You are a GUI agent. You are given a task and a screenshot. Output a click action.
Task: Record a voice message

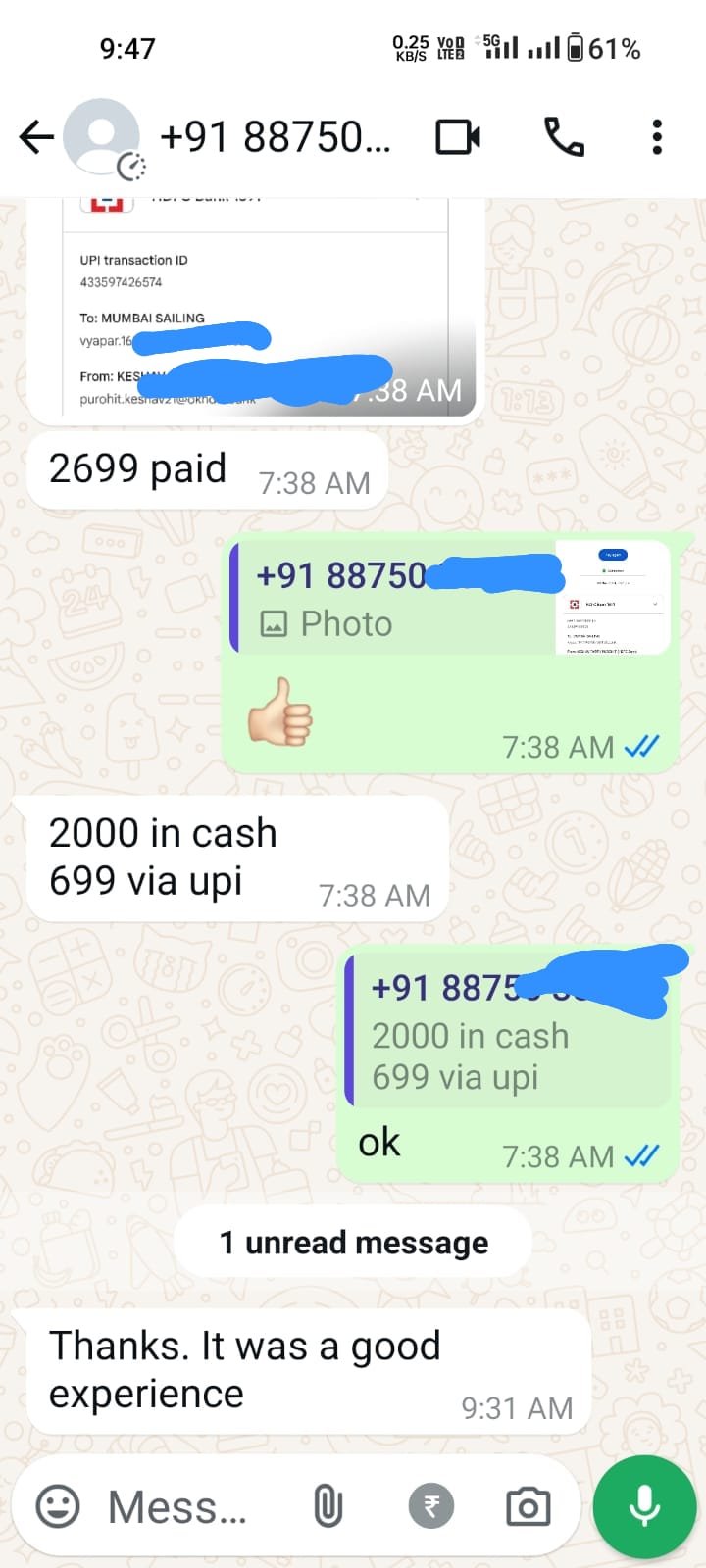644,1506
